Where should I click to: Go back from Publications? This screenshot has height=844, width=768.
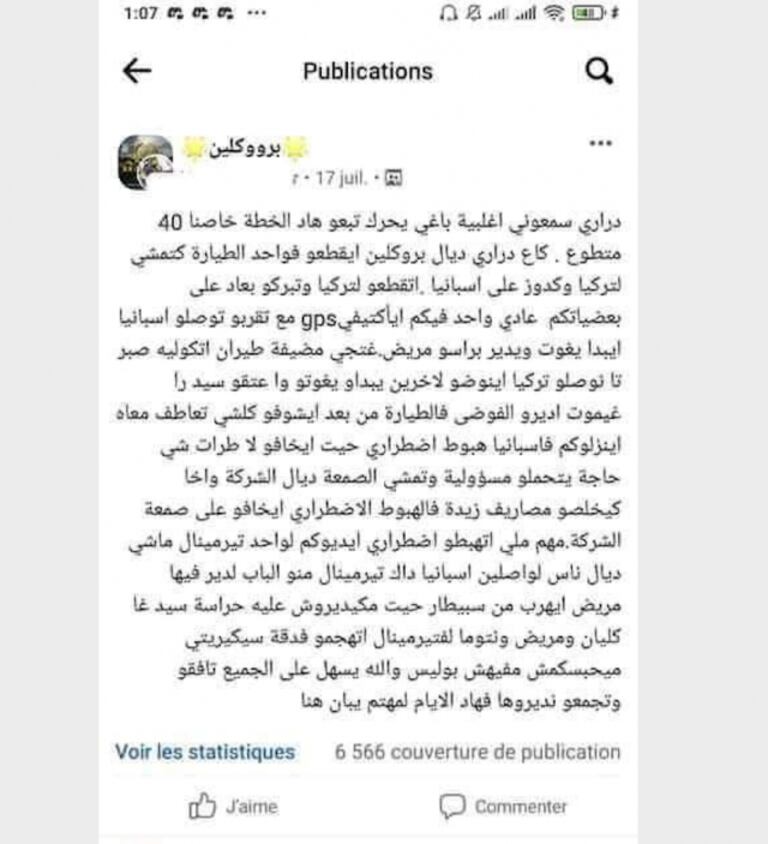pos(137,71)
